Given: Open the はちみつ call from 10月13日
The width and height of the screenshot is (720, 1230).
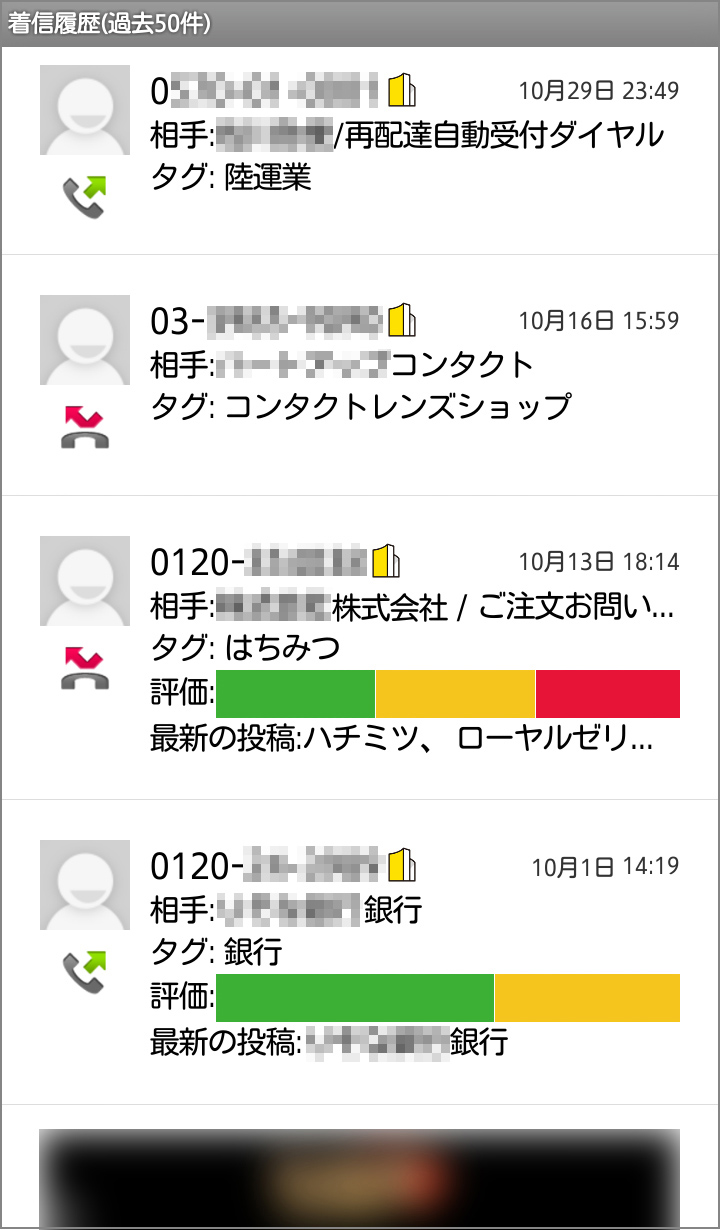Looking at the screenshot, I should 360,646.
